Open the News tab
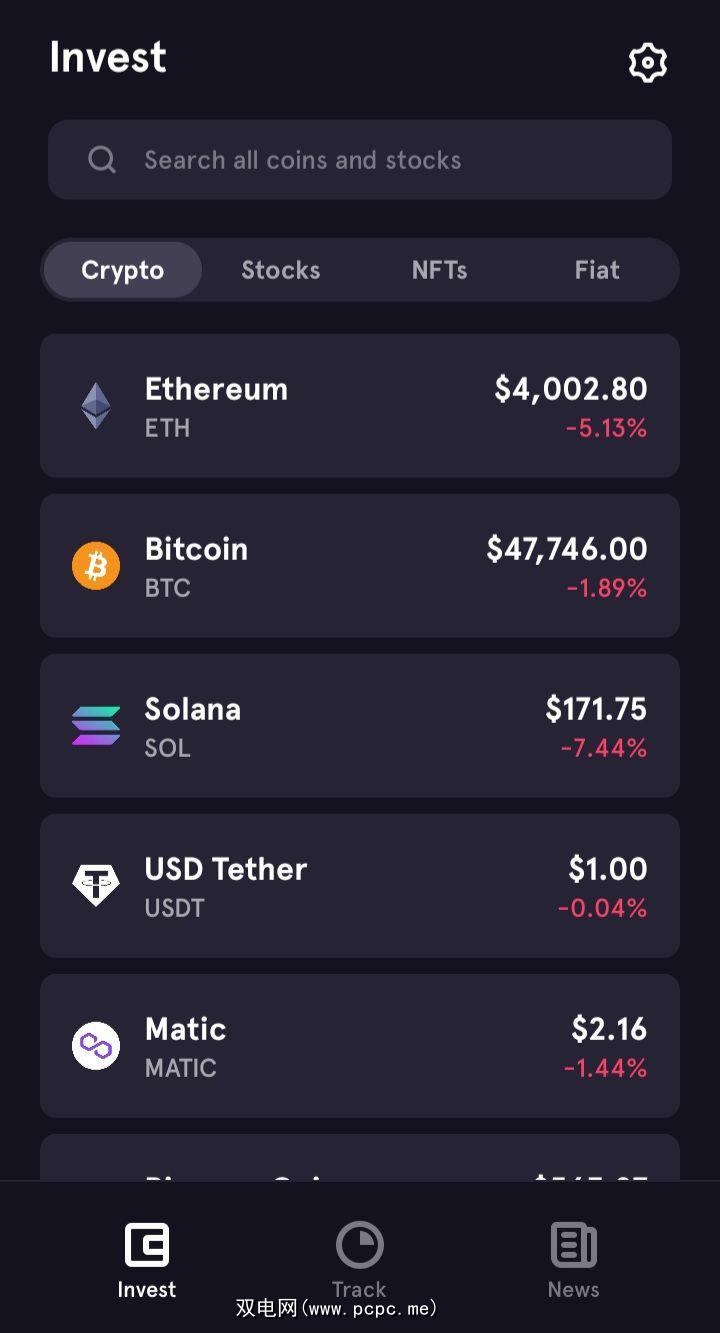Image resolution: width=720 pixels, height=1333 pixels. [x=573, y=1260]
